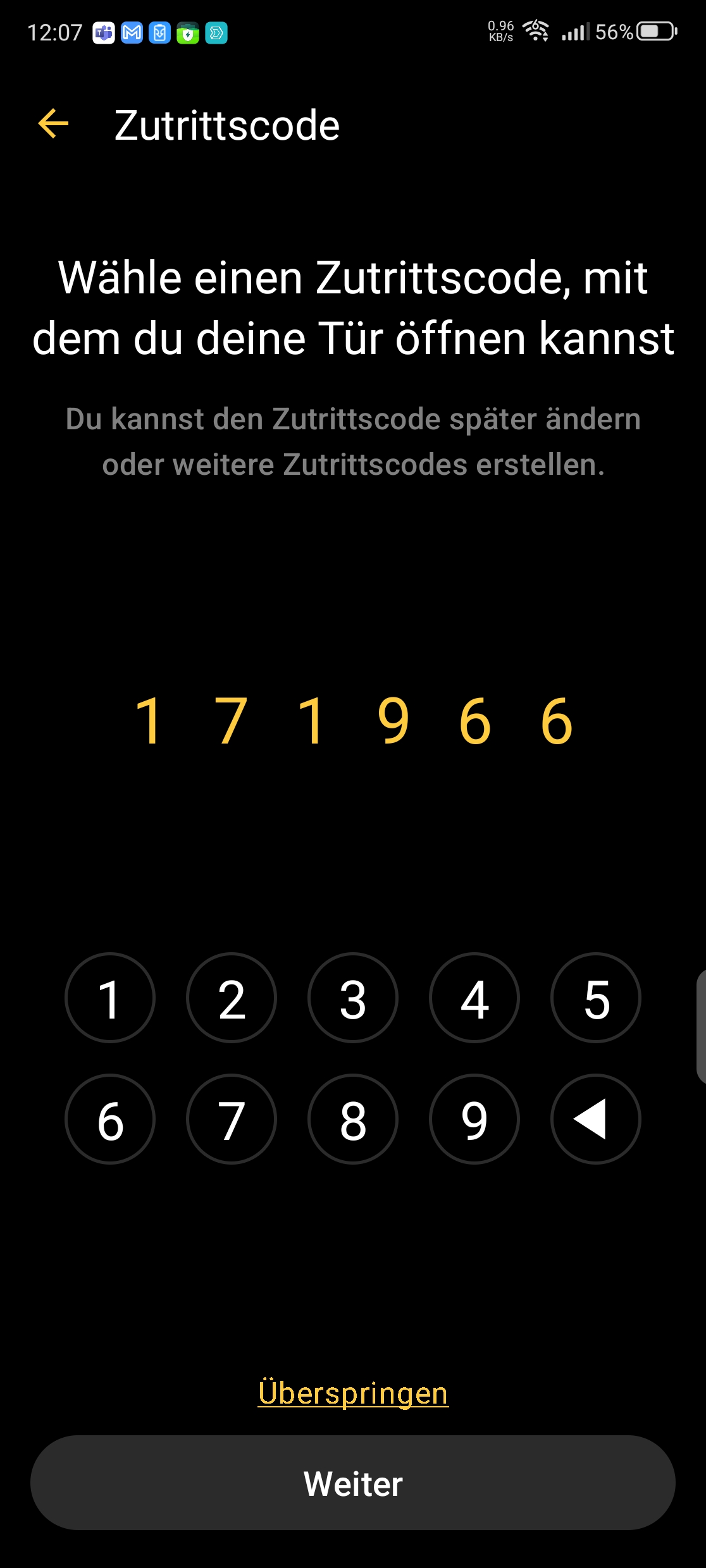Select digit 8 on the keypad
Viewport: 706px width, 1568px height.
pyautogui.click(x=353, y=1119)
